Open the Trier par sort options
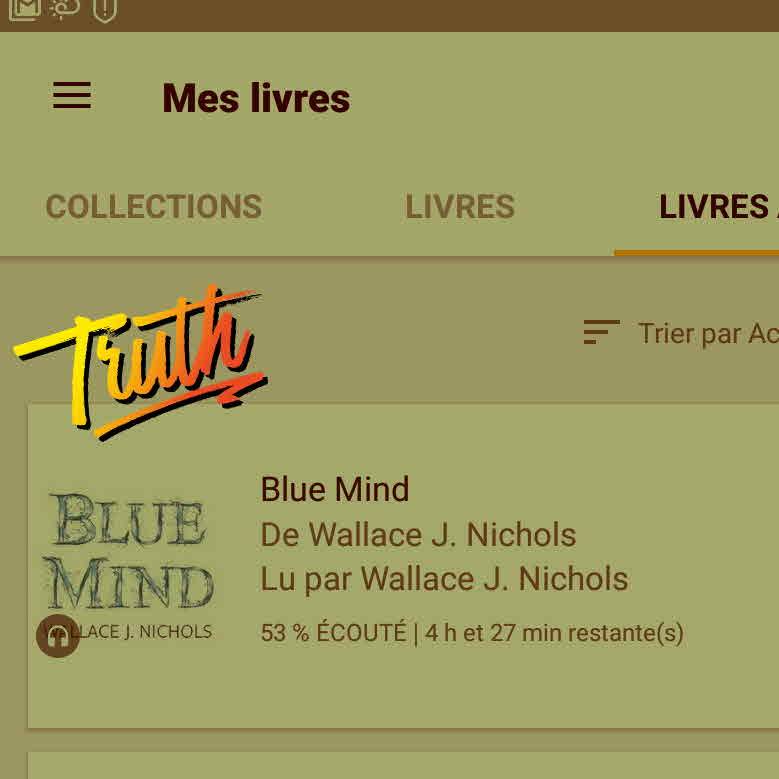This screenshot has height=779, width=779. (x=680, y=333)
